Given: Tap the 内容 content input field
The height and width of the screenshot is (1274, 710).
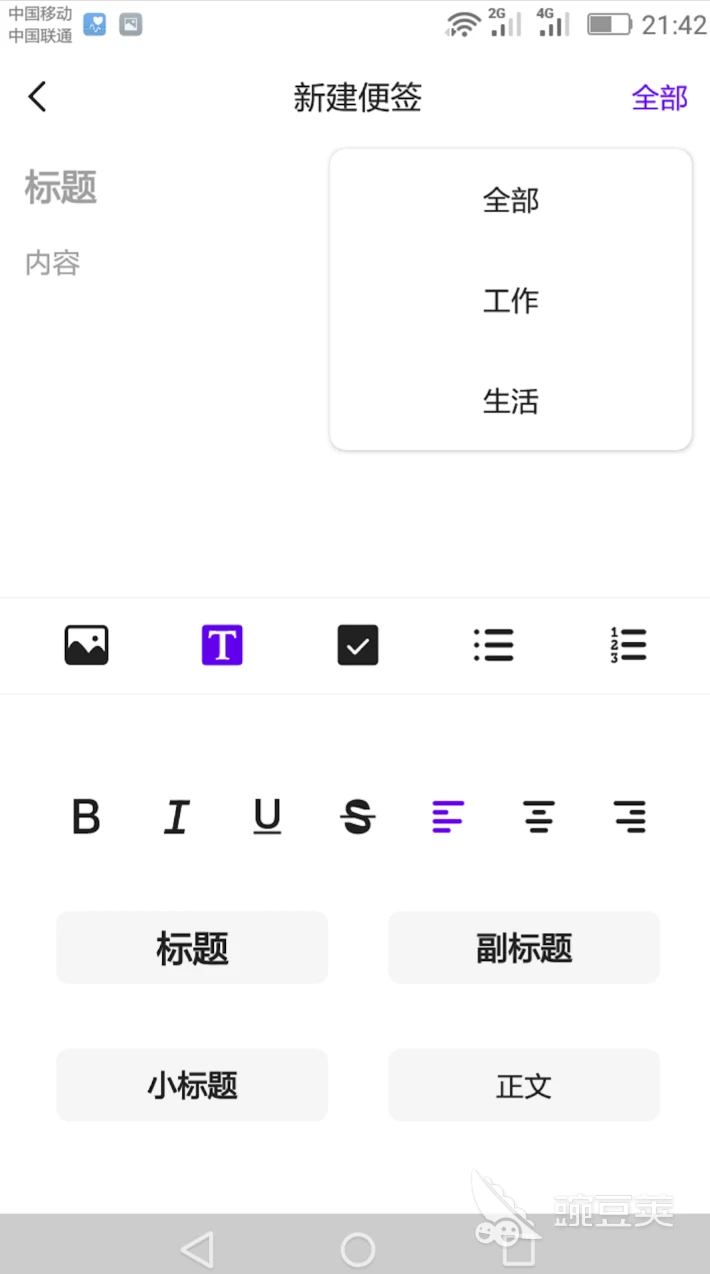Looking at the screenshot, I should pos(53,263).
